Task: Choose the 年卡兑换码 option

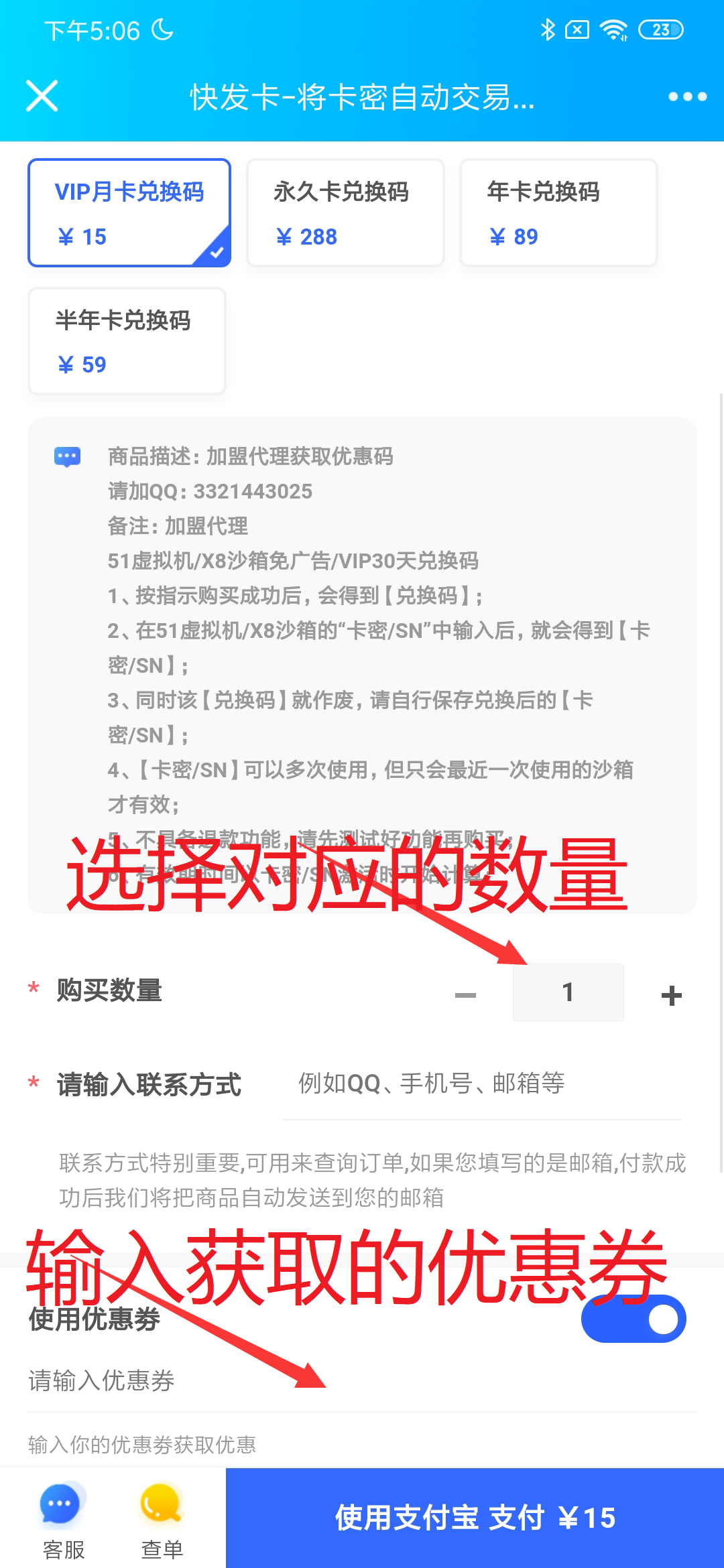Action: coord(558,213)
